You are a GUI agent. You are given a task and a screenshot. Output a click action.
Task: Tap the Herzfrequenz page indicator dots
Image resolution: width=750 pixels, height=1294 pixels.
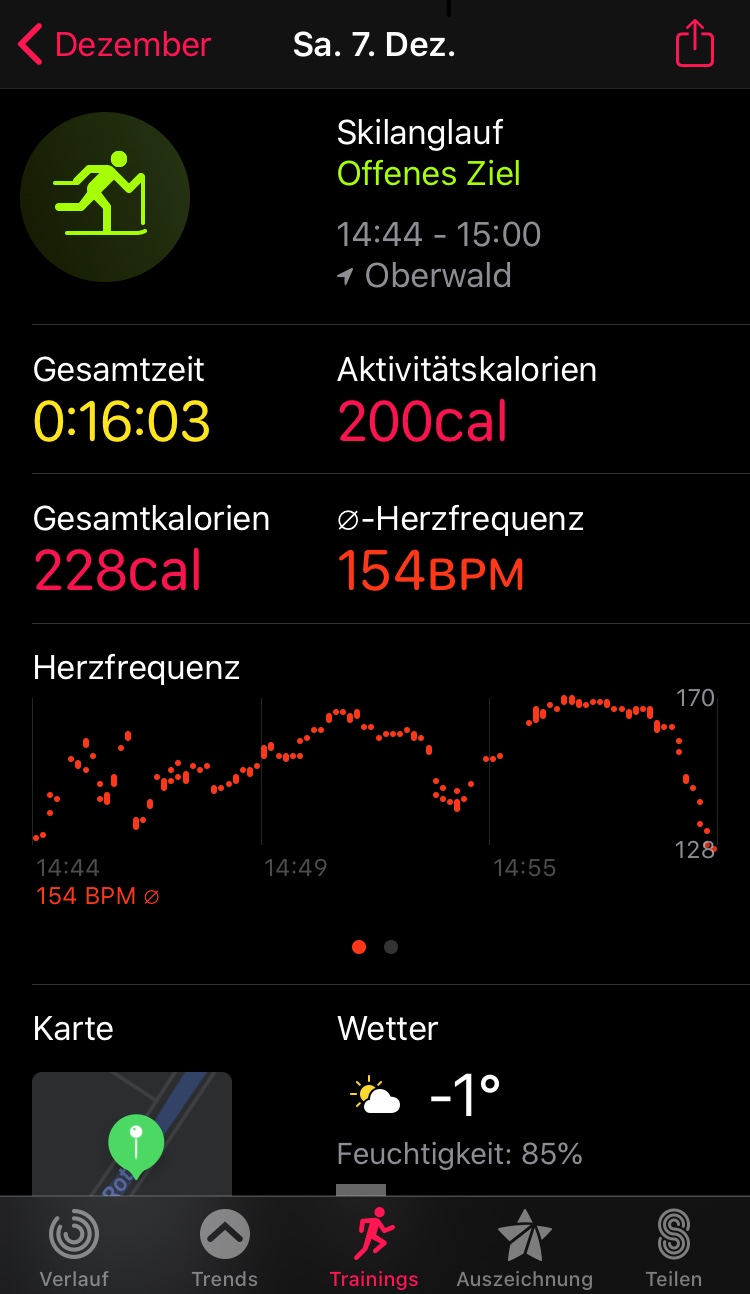[375, 947]
